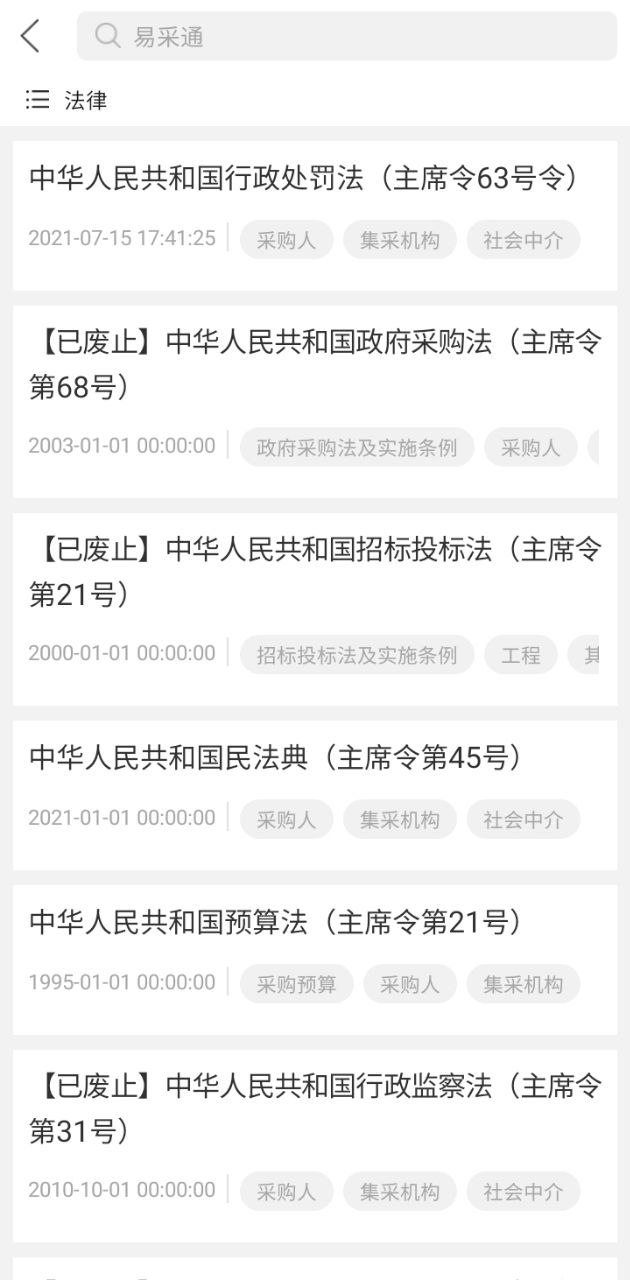The width and height of the screenshot is (630, 1280).
Task: Tap the 采购预算 tag under 预算法
Action: pyautogui.click(x=296, y=984)
